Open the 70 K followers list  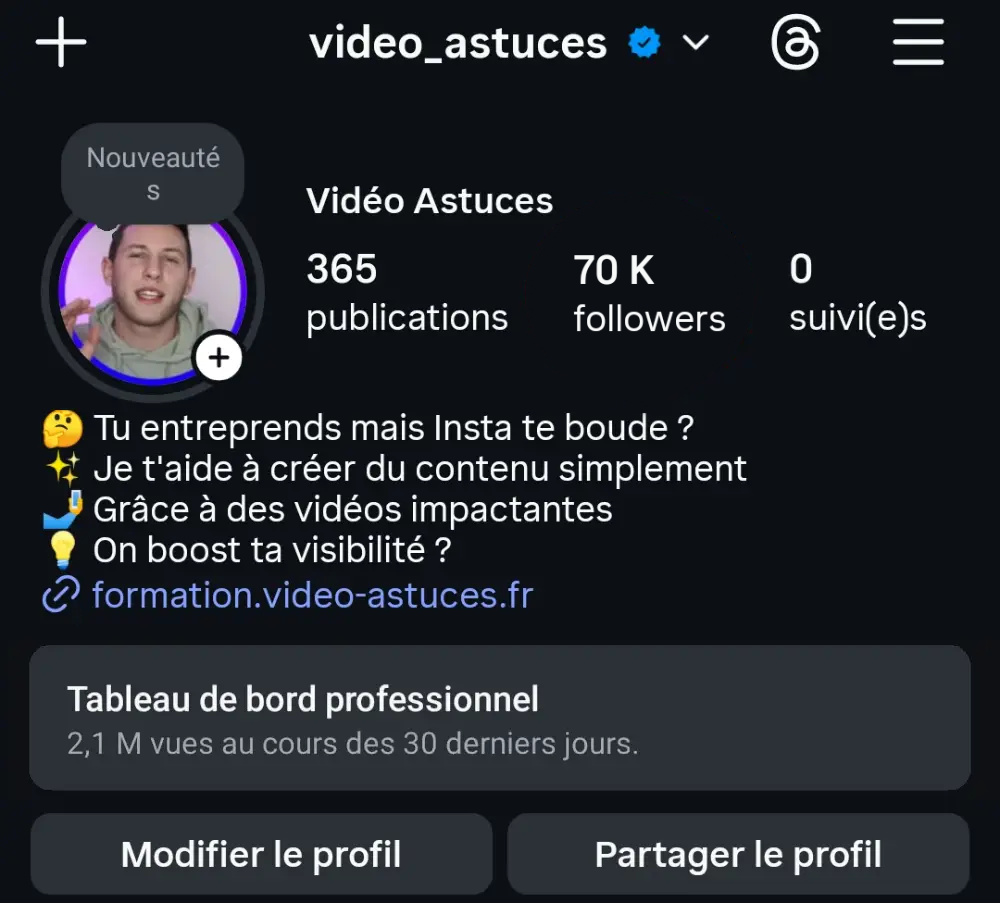pyautogui.click(x=649, y=292)
